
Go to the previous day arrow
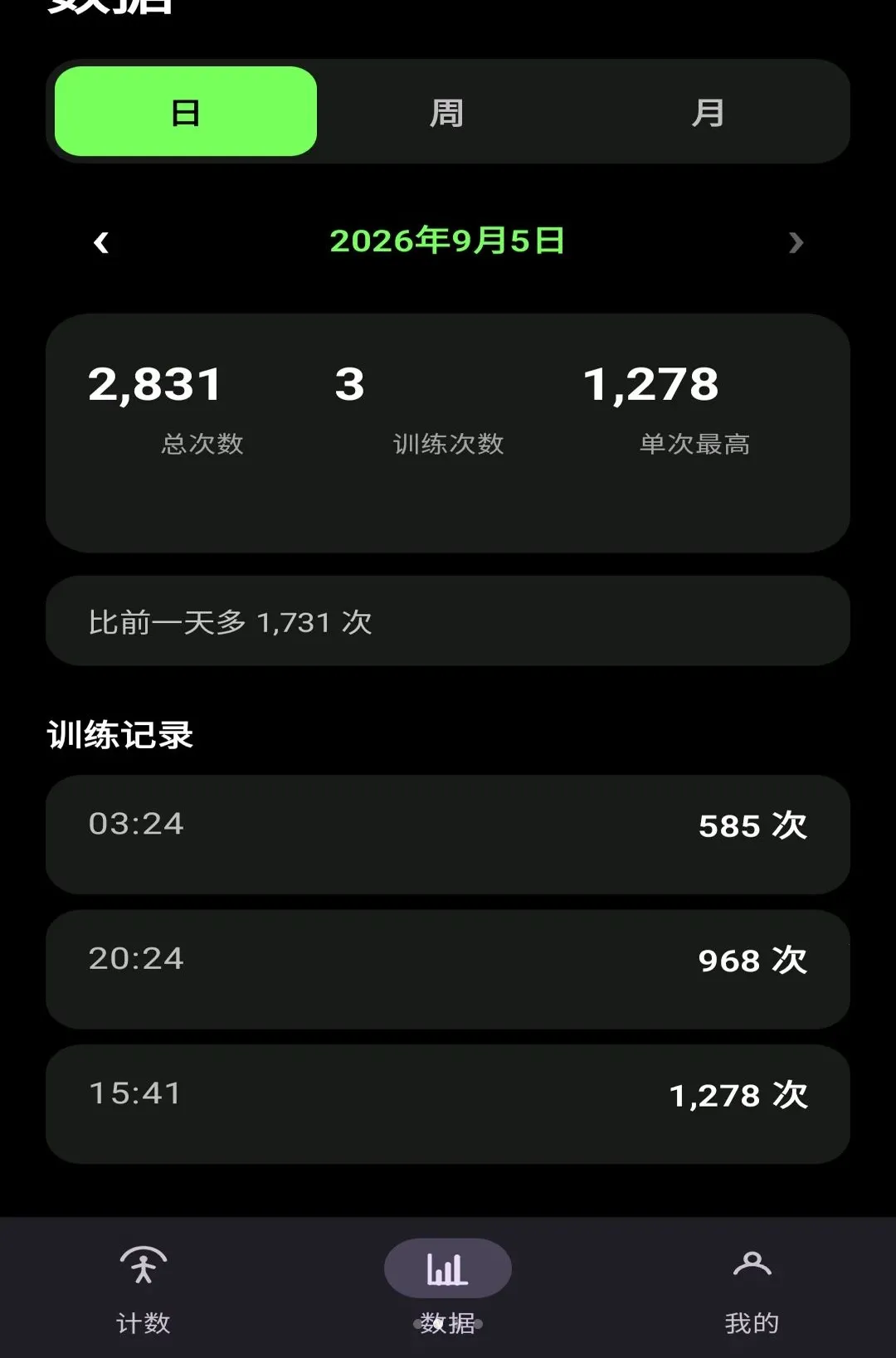coord(101,242)
